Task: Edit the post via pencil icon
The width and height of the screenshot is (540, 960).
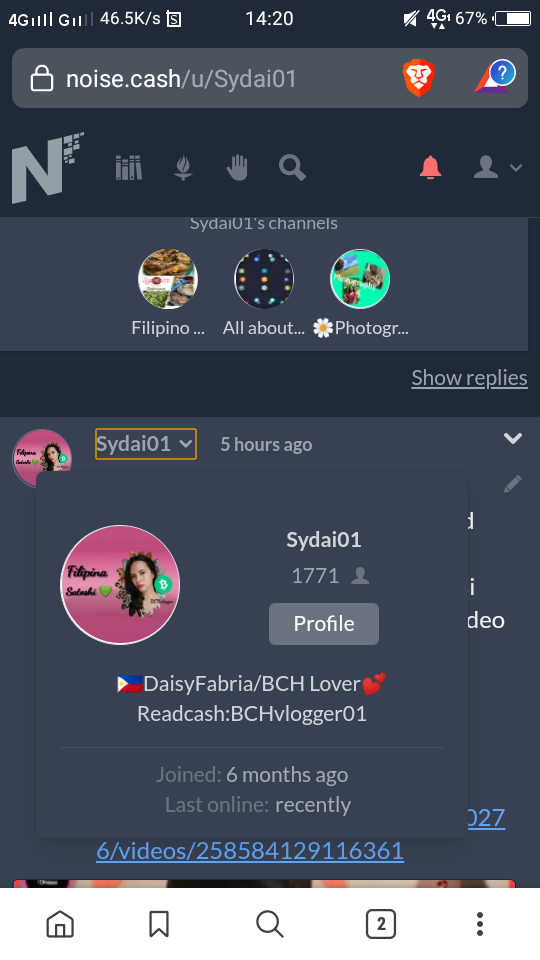Action: point(512,484)
